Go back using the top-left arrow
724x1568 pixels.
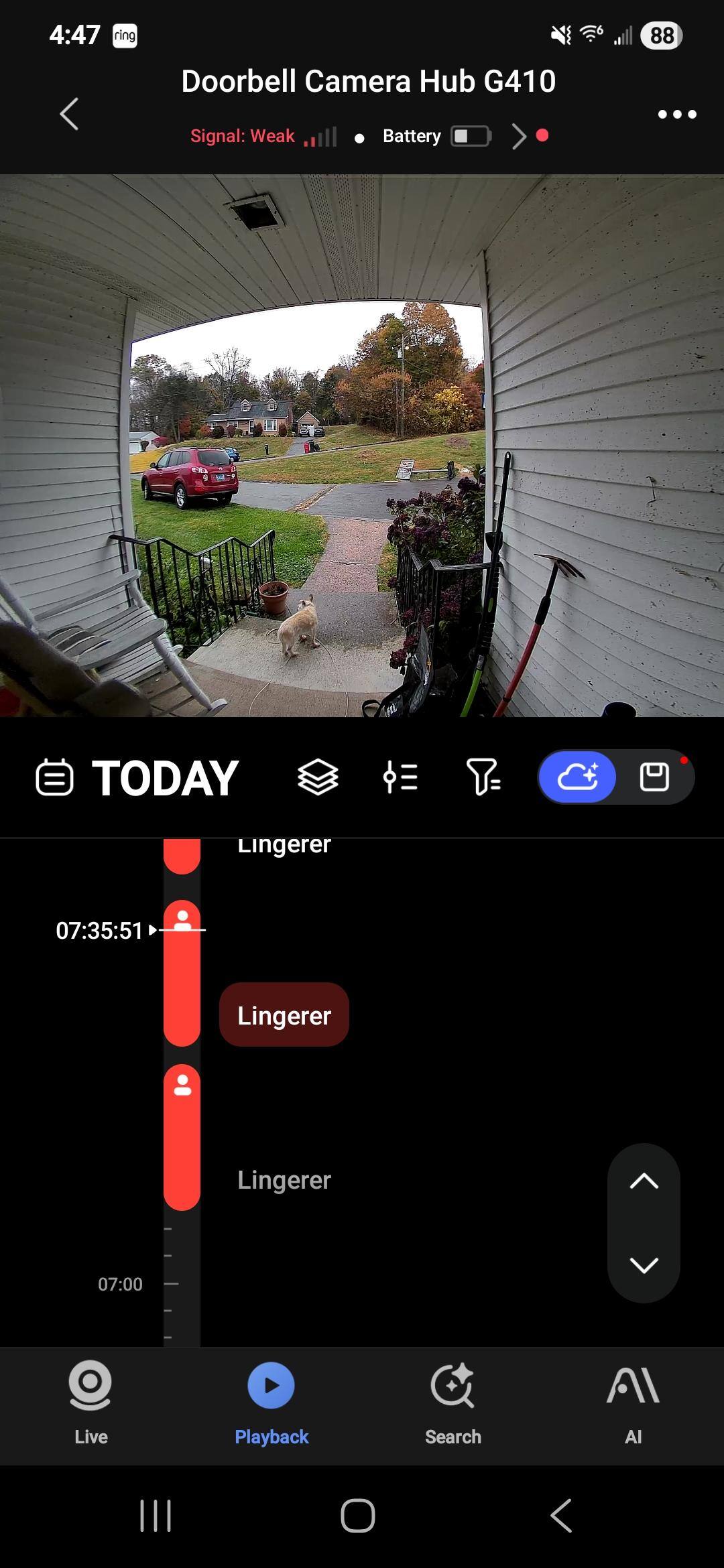coord(69,114)
